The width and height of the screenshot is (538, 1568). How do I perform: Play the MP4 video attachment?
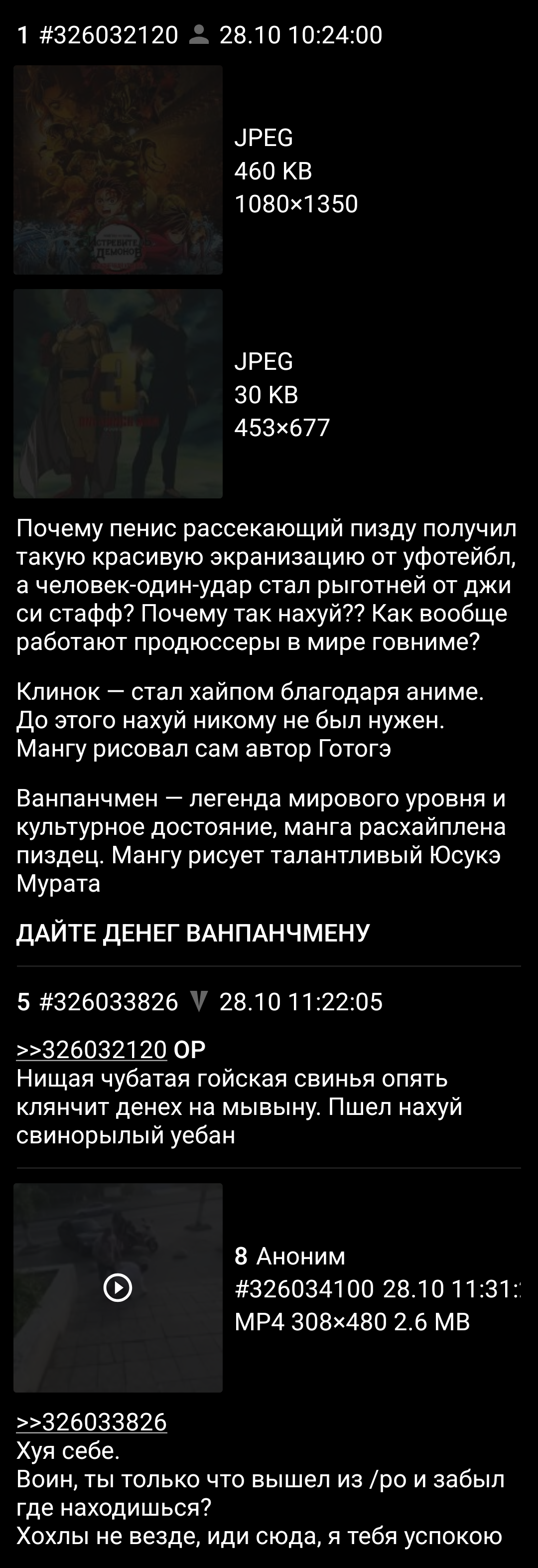pos(118,1287)
